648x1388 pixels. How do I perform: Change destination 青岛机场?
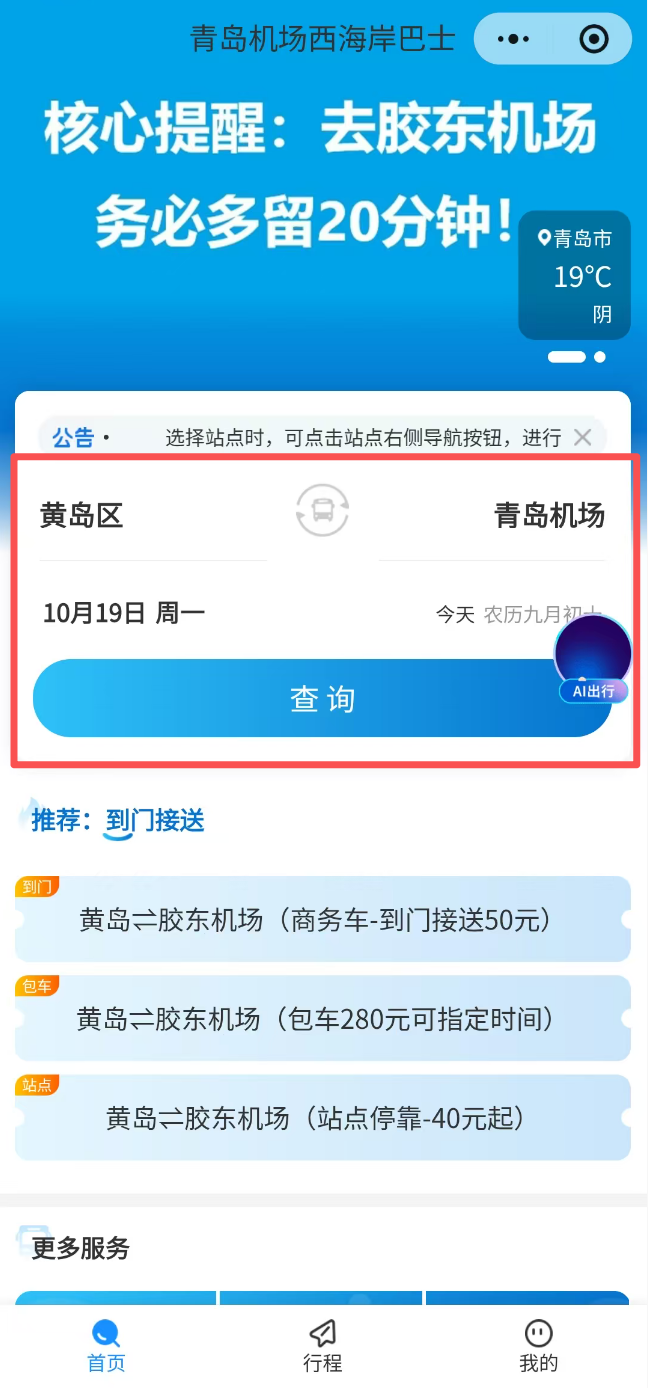click(x=549, y=516)
